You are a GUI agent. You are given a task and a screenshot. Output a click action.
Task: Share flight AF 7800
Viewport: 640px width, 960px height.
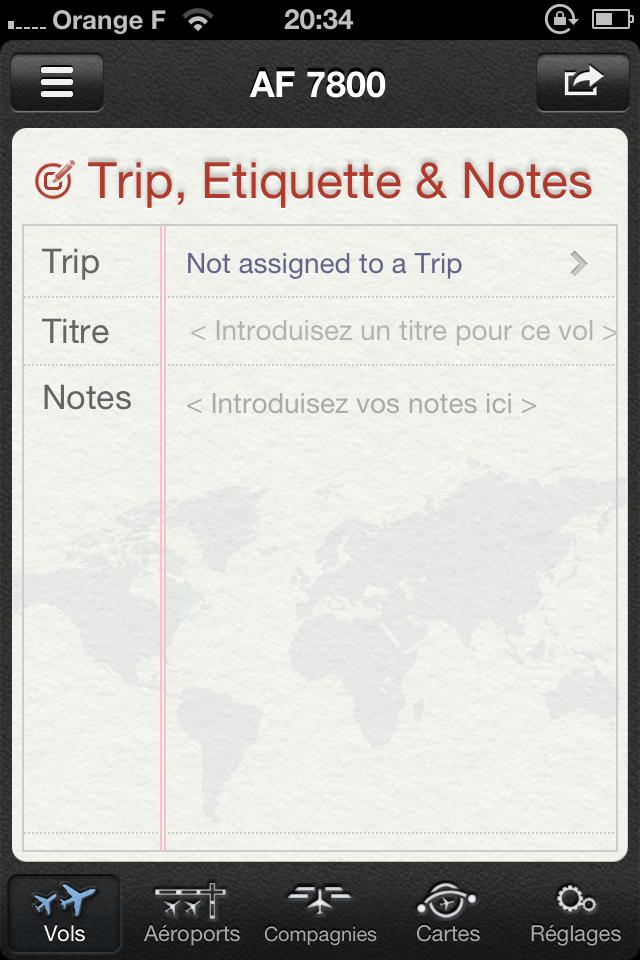[x=583, y=82]
